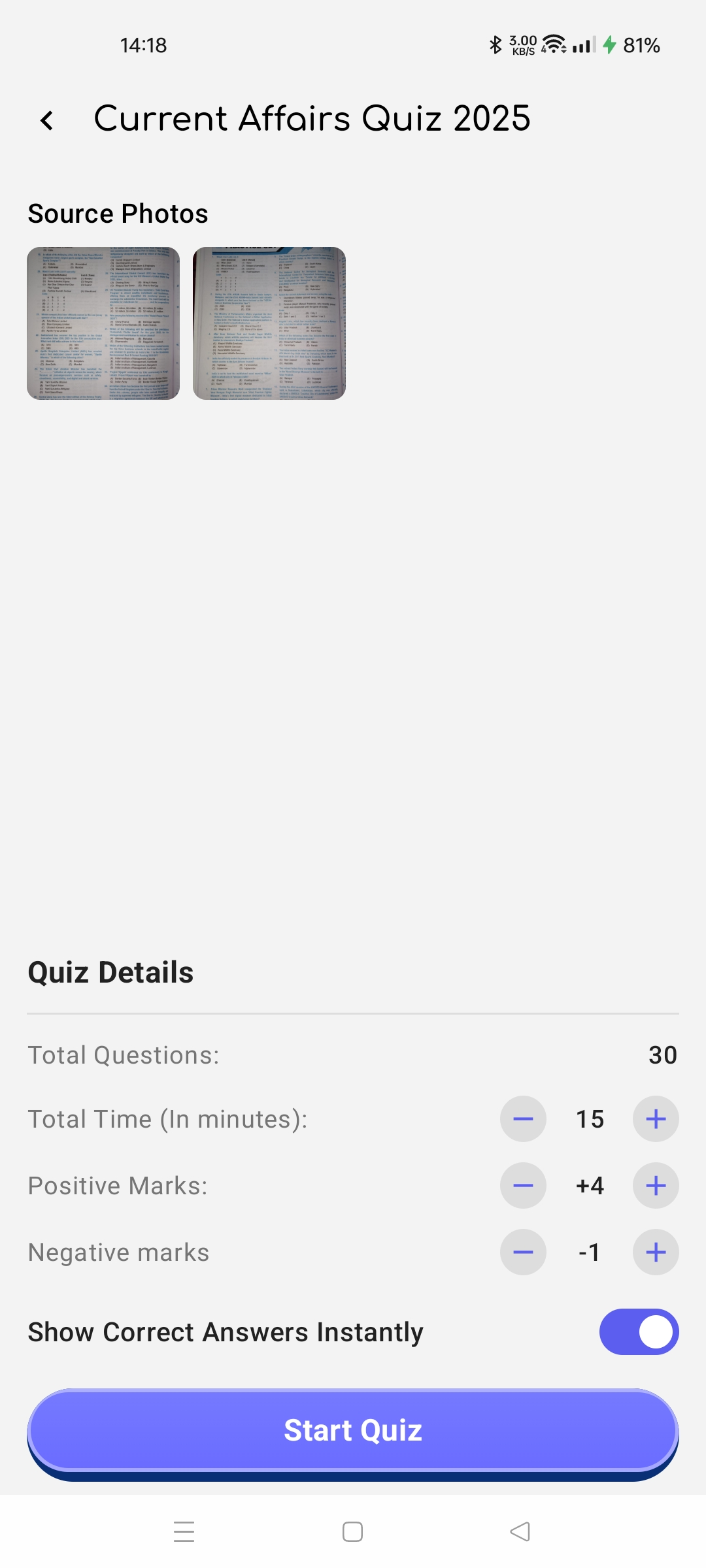The width and height of the screenshot is (706, 1568).
Task: Decrease Positive Marks using the minus icon
Action: 522,1185
